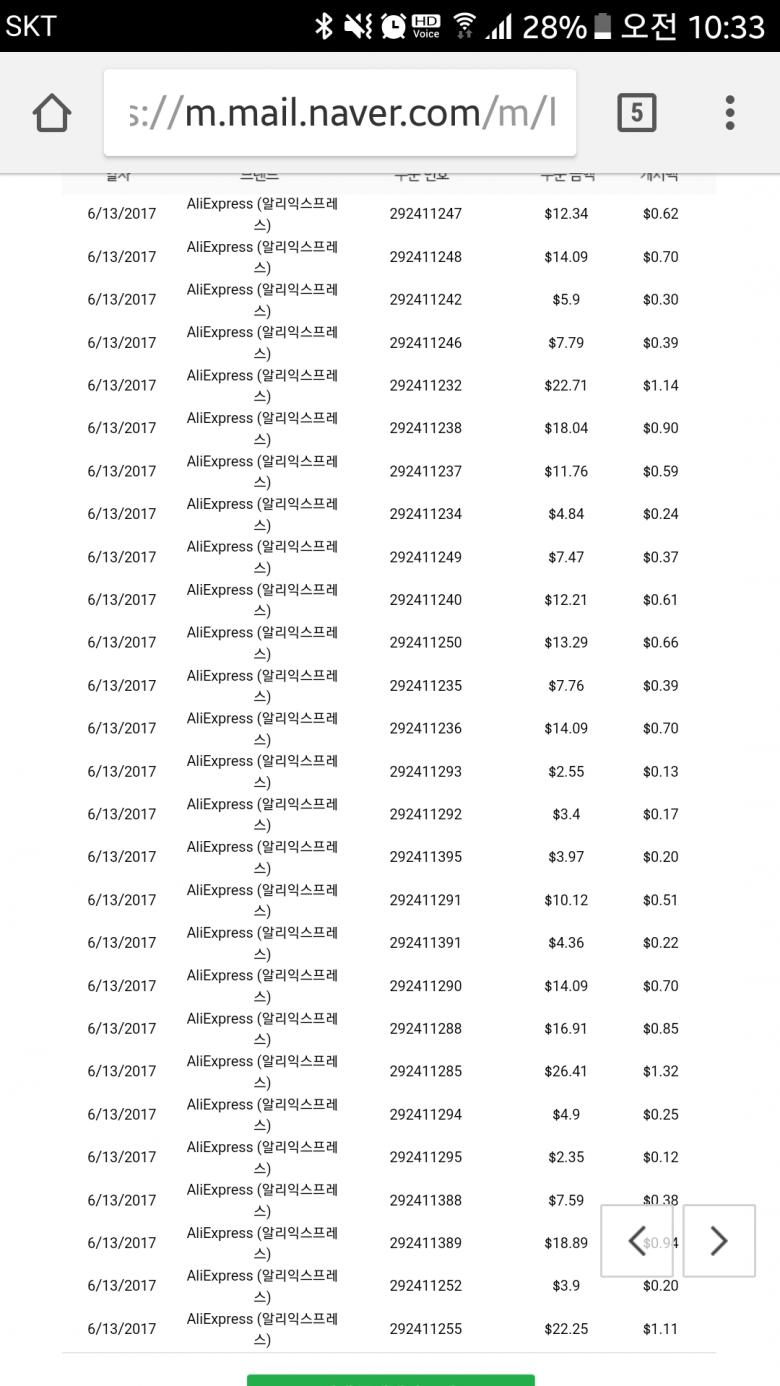The height and width of the screenshot is (1386, 780).
Task: Open the browser overflow menu
Action: pyautogui.click(x=730, y=113)
